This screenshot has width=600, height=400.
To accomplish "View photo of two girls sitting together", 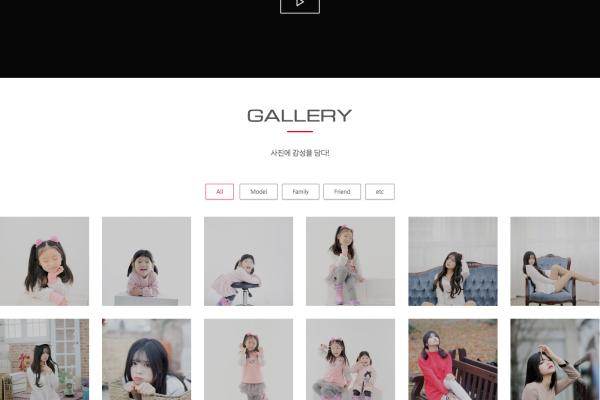I will tap(350, 360).
